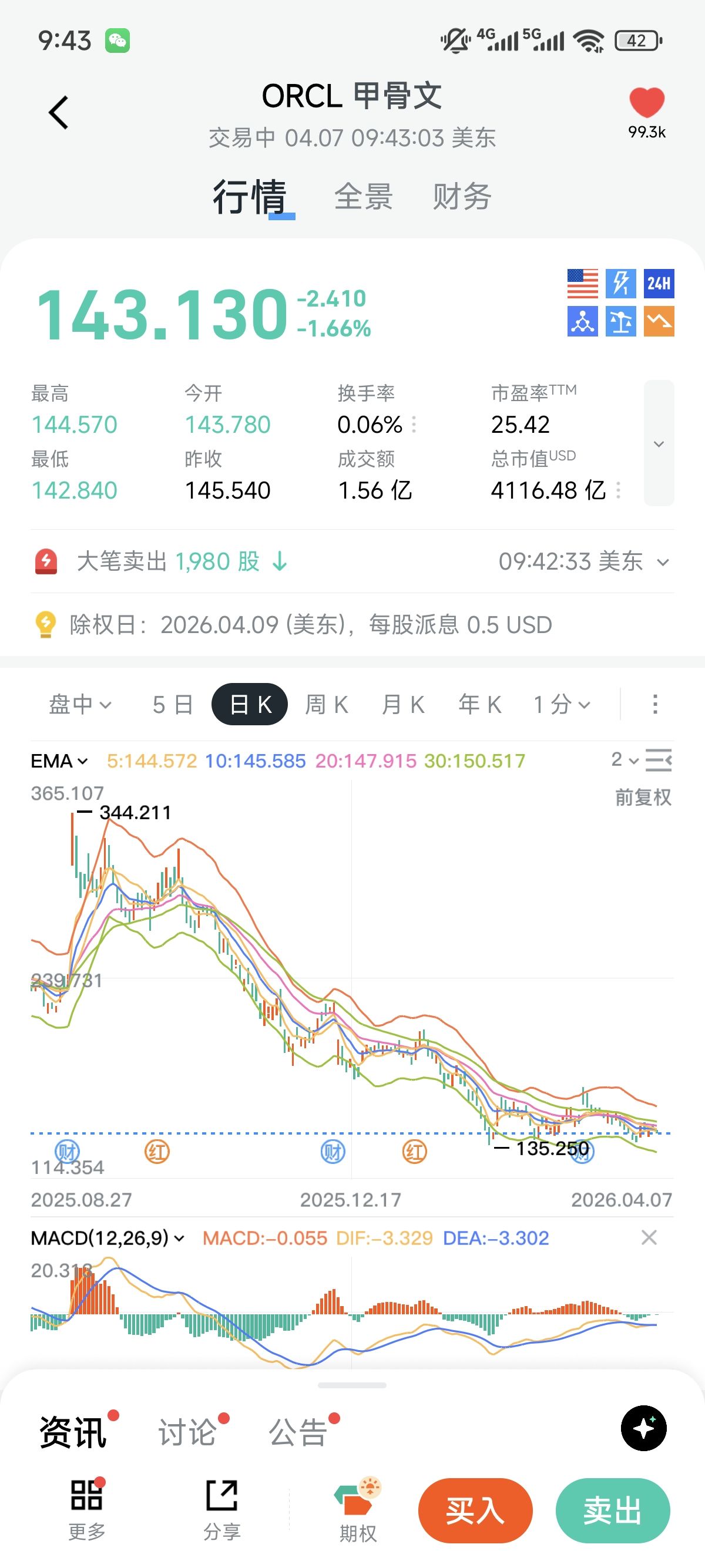This screenshot has height=1568, width=705.
Task: Go back using the top-left arrow
Action: tap(58, 113)
